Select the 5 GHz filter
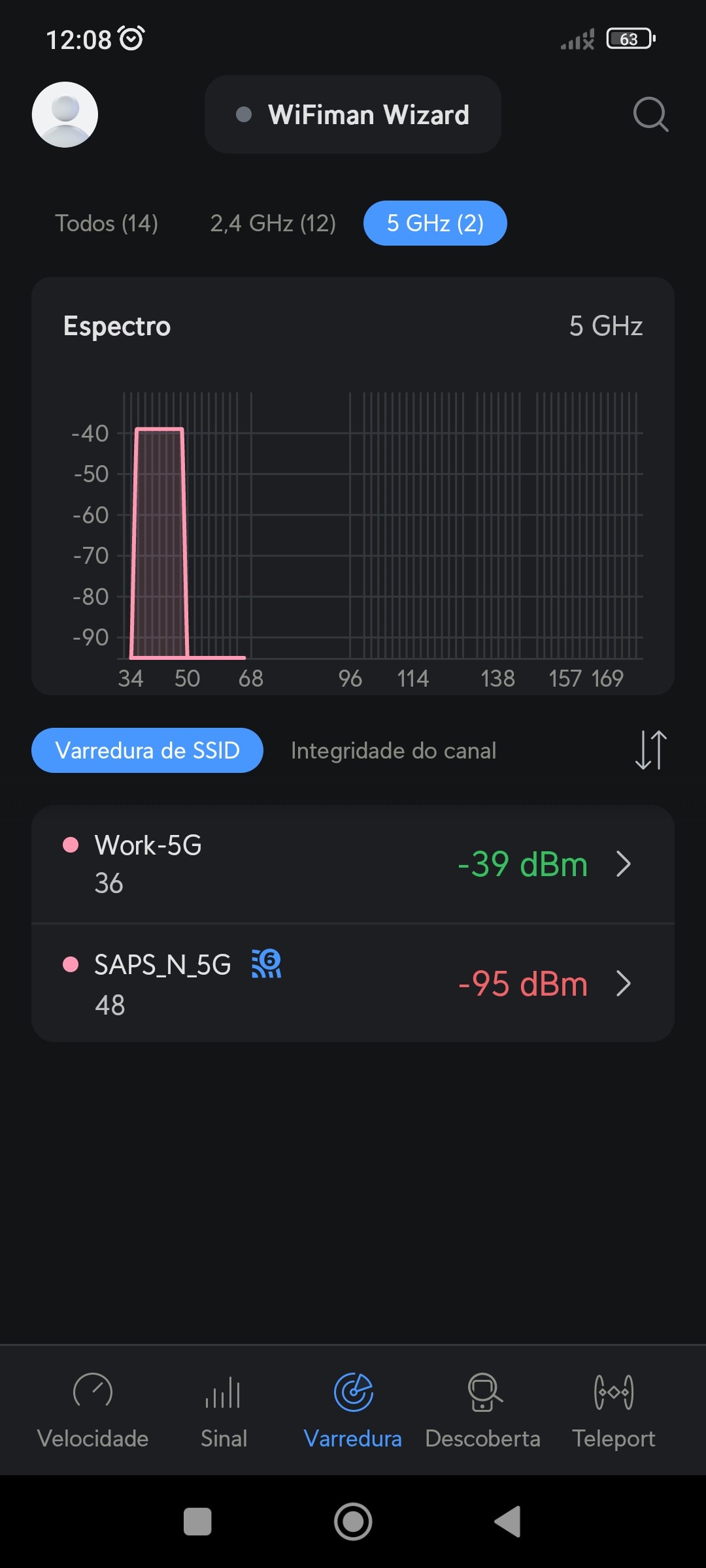 click(x=435, y=223)
